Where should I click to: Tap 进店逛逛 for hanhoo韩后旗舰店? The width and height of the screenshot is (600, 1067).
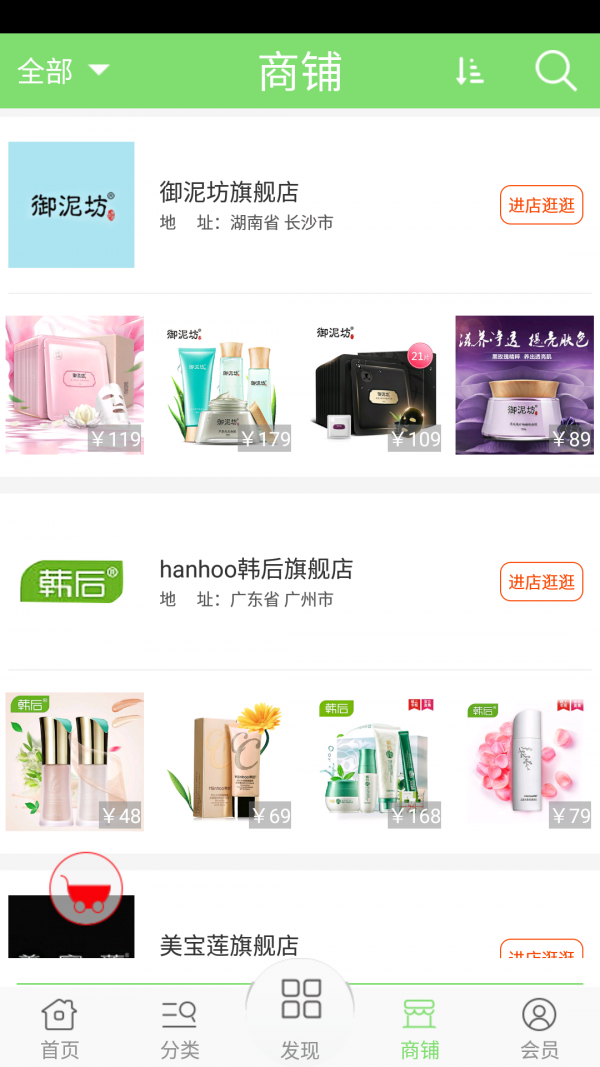[541, 582]
